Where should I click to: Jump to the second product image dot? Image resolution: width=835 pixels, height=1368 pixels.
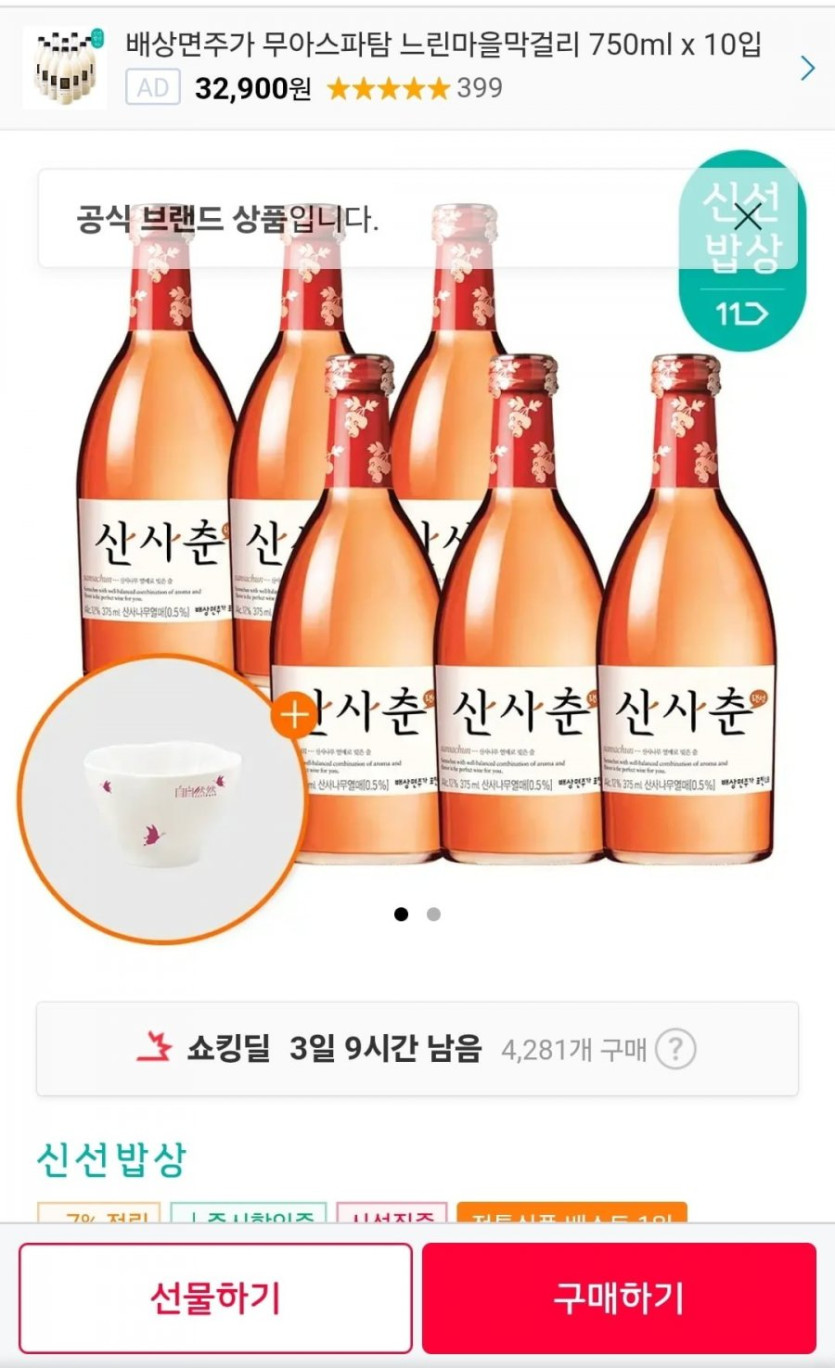(x=433, y=914)
